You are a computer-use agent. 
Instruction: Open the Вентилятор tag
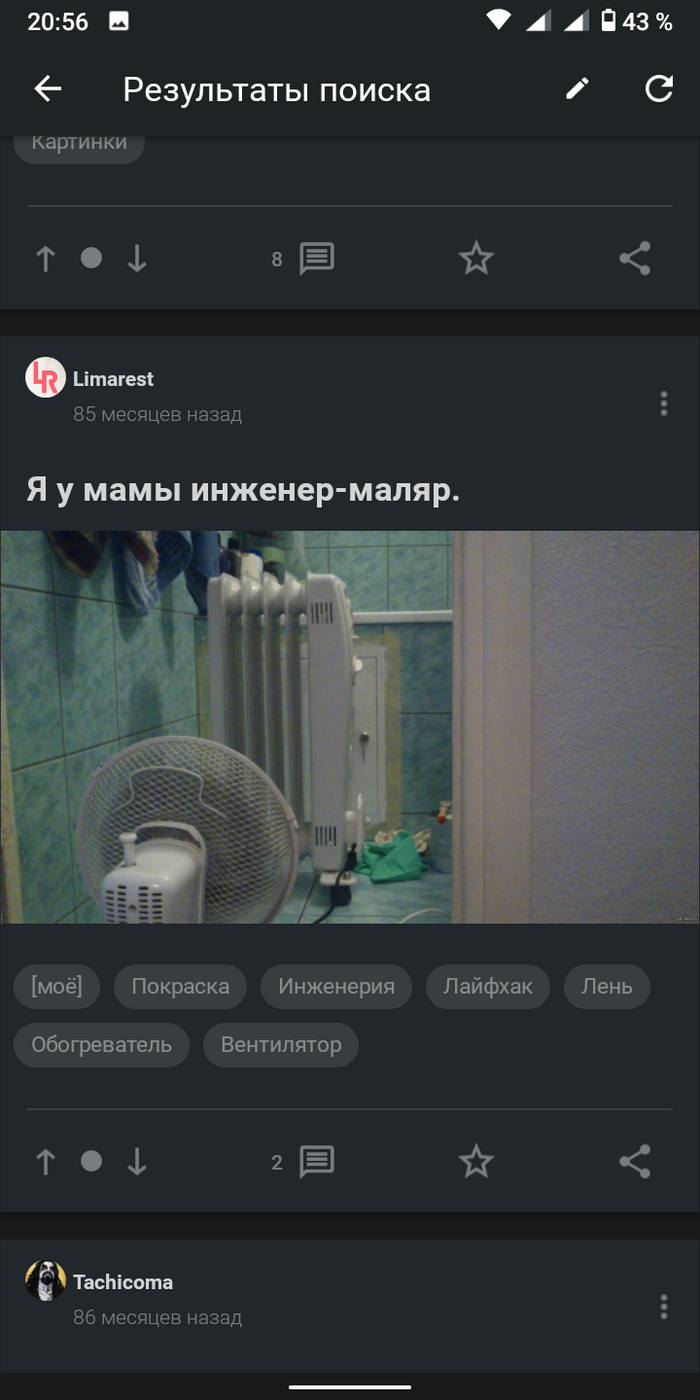click(281, 1045)
